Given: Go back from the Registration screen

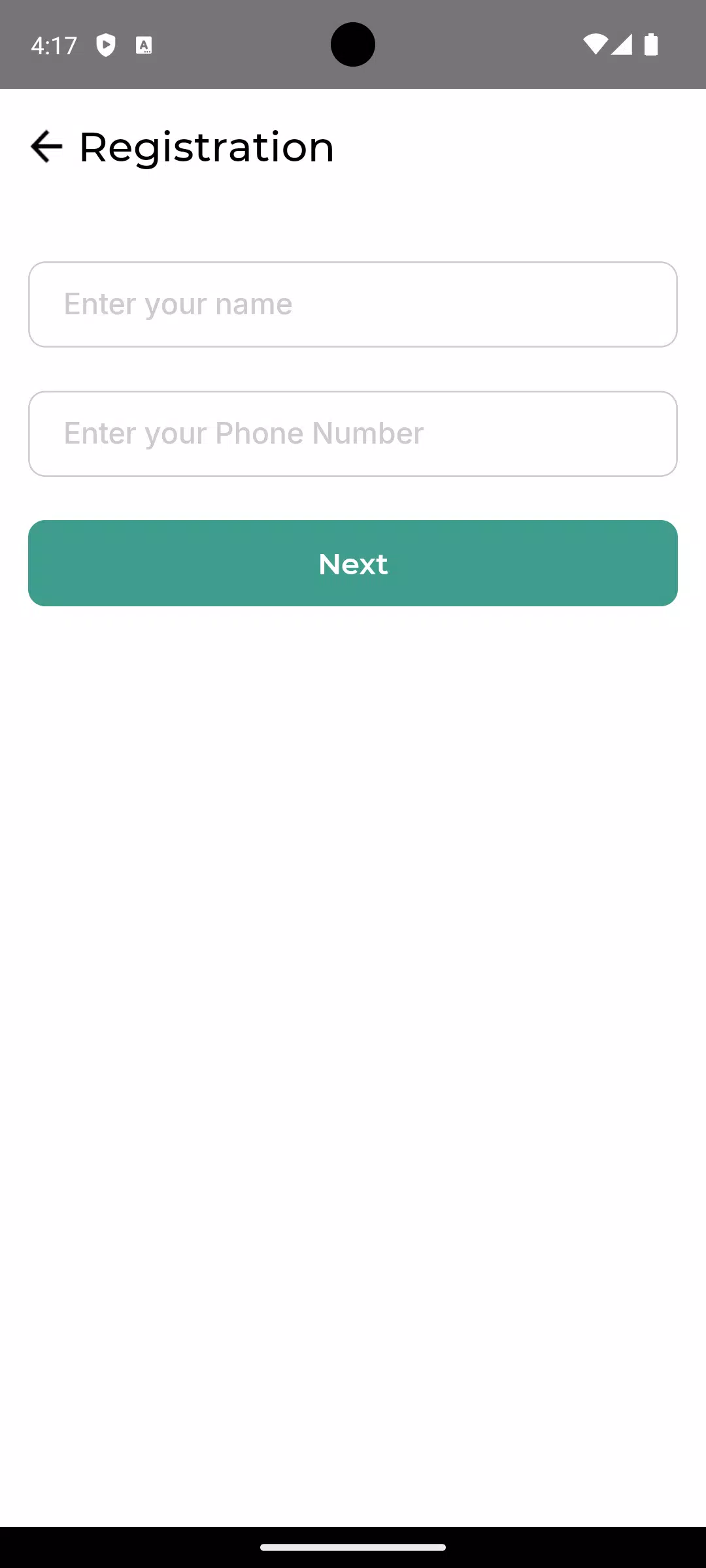Looking at the screenshot, I should [x=46, y=146].
